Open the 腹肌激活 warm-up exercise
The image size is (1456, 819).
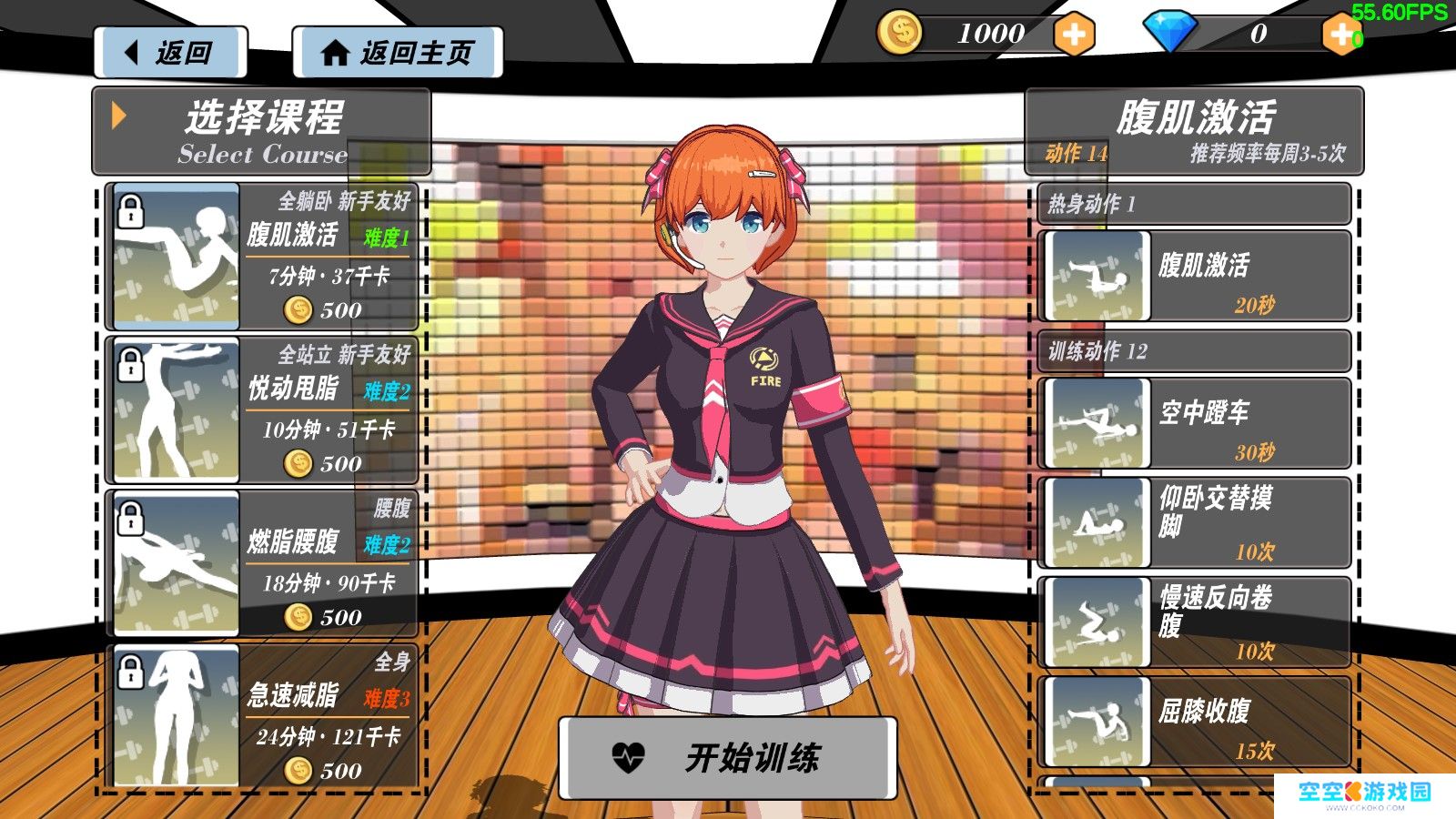coord(1194,277)
